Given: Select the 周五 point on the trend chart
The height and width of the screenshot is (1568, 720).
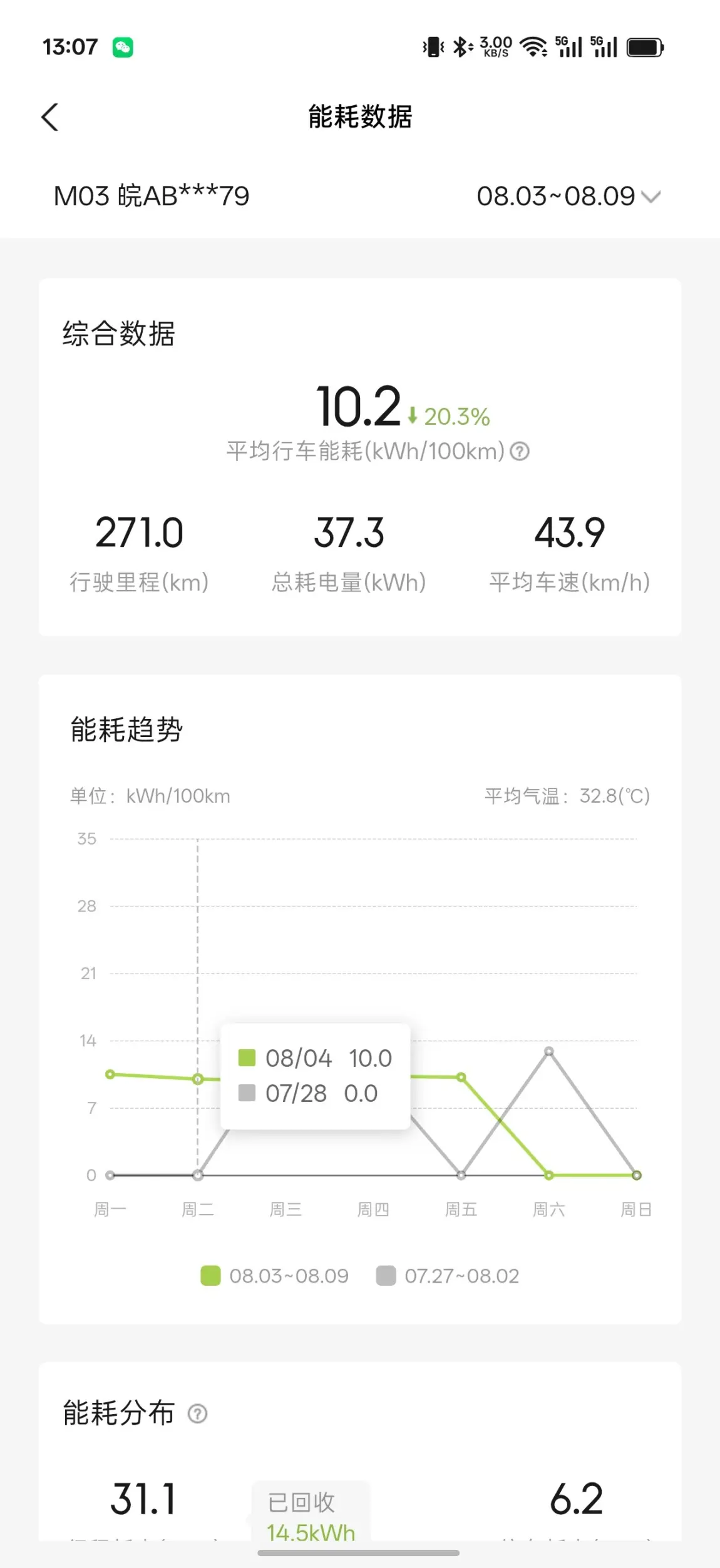Looking at the screenshot, I should point(461,1077).
